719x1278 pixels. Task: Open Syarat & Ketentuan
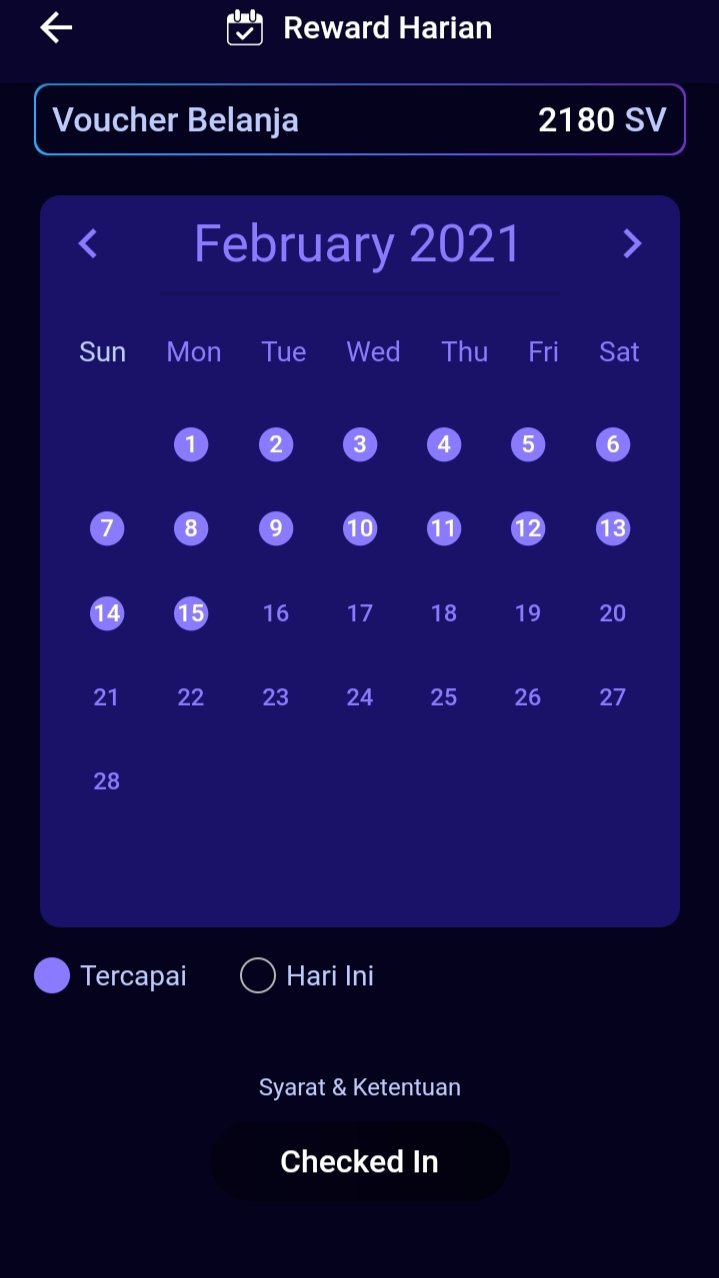pos(360,1087)
